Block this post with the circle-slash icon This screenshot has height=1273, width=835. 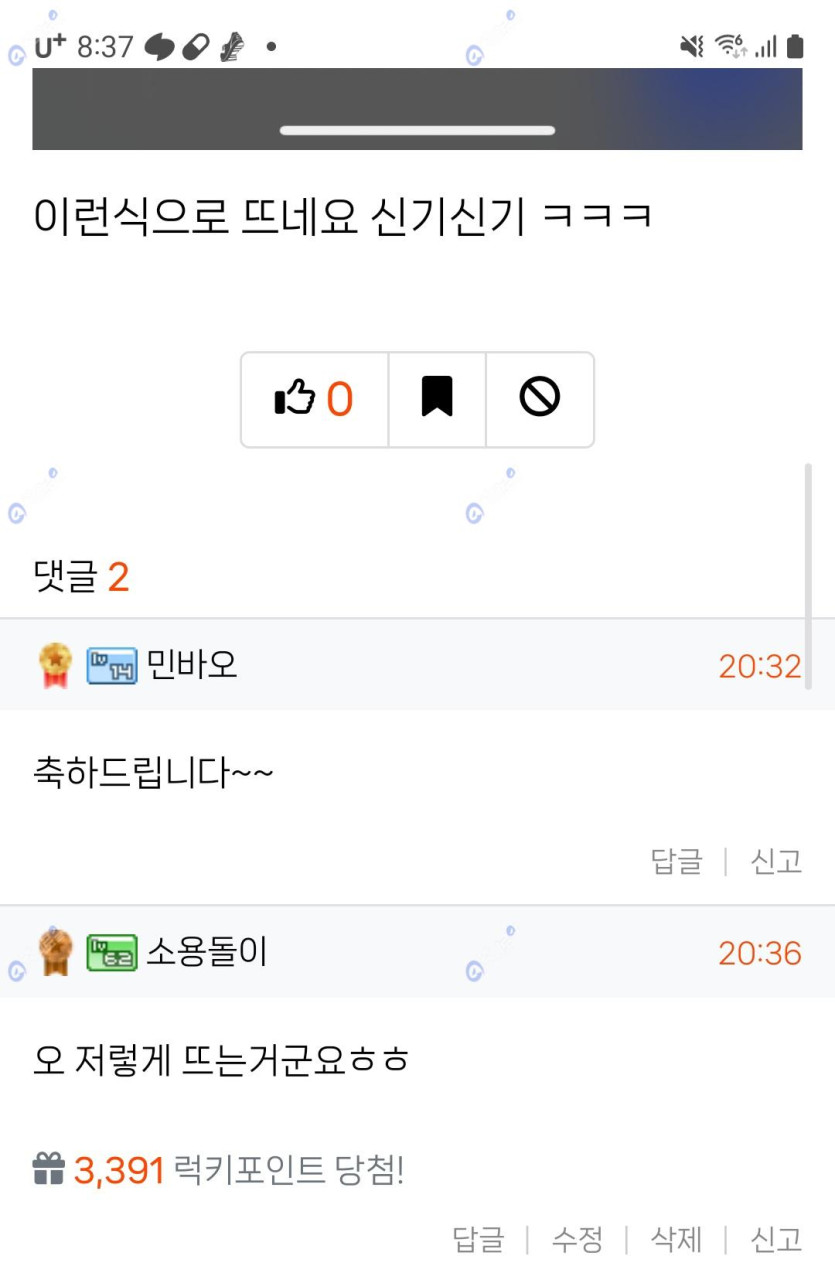[x=540, y=399]
